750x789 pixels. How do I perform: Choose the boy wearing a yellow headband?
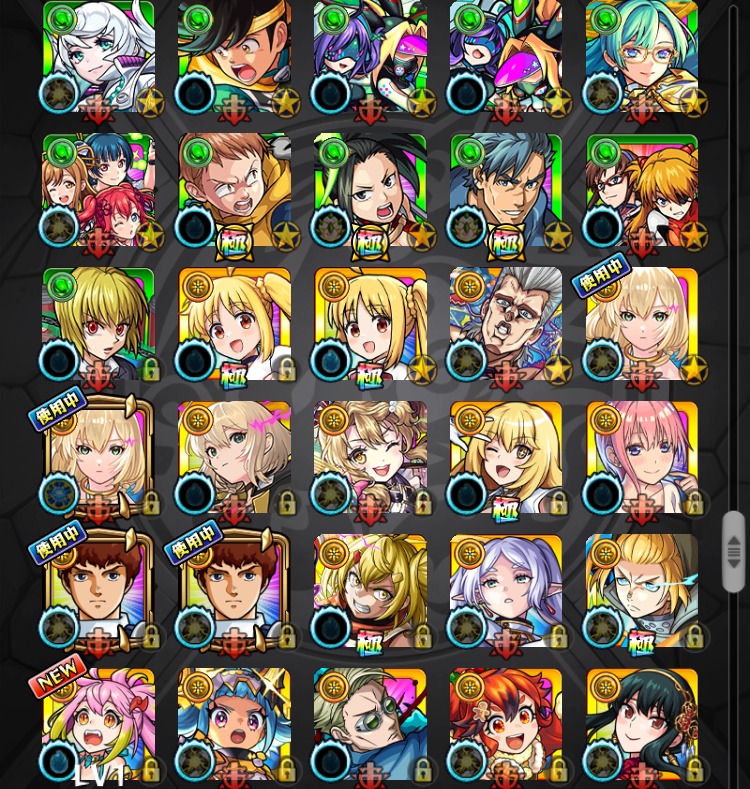click(x=234, y=56)
